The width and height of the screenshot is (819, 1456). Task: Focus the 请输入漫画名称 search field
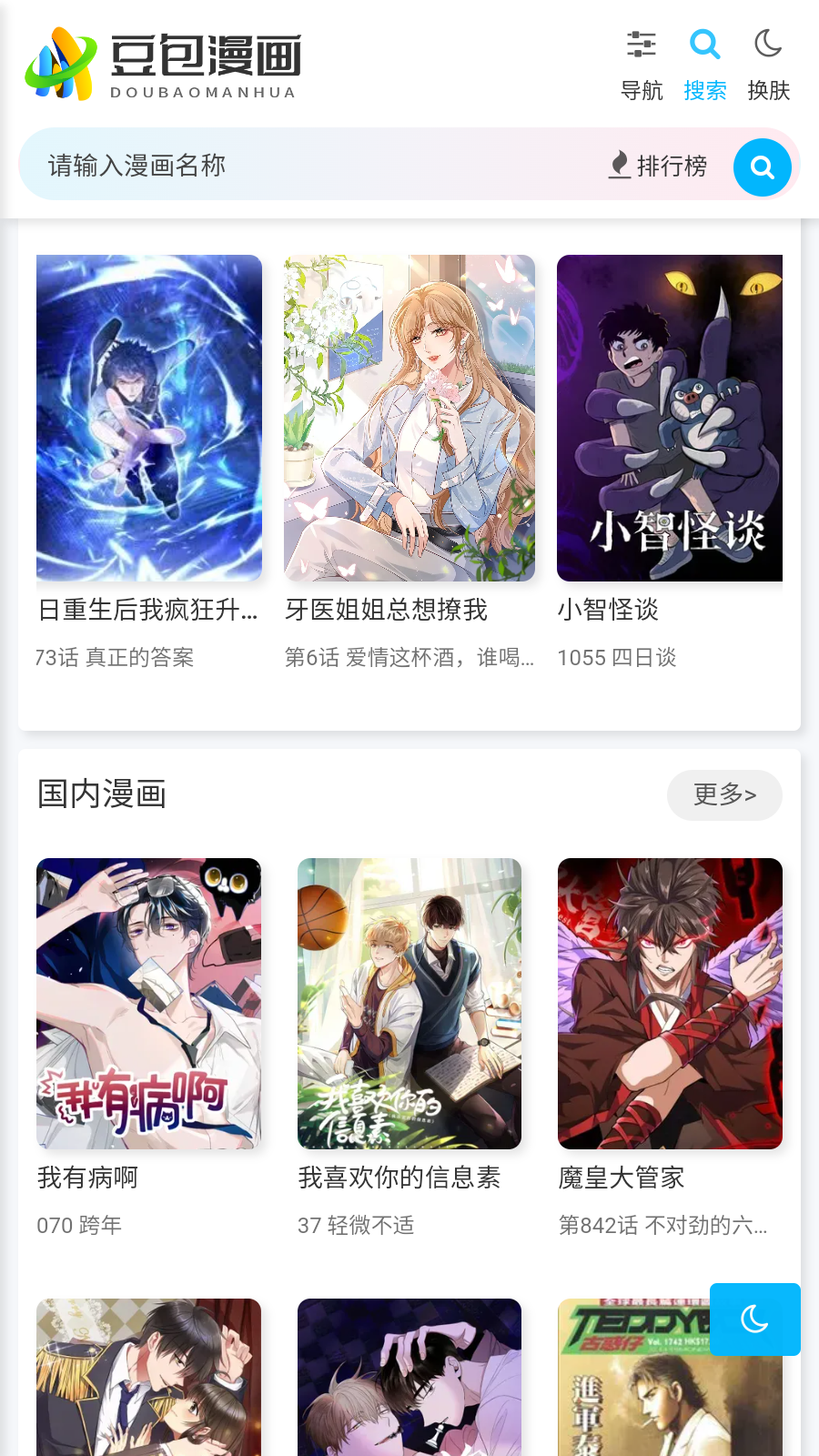click(x=309, y=166)
